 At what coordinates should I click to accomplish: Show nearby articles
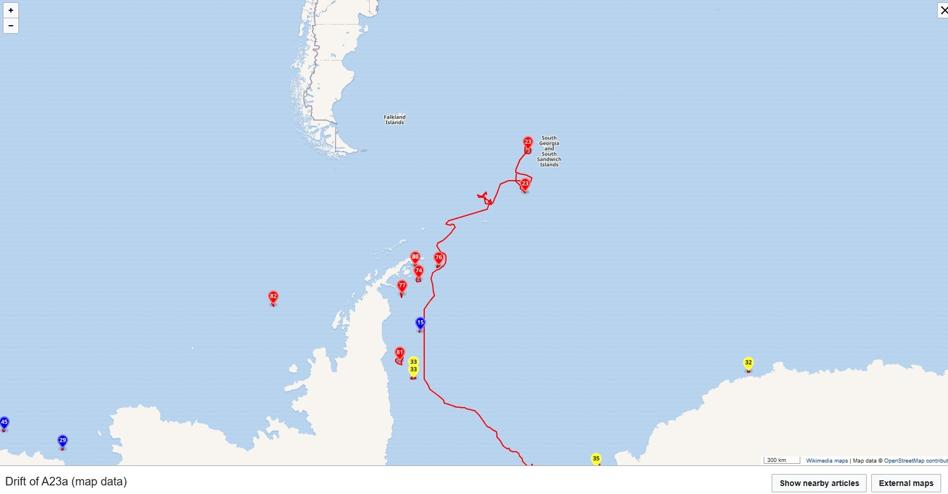pyautogui.click(x=818, y=483)
